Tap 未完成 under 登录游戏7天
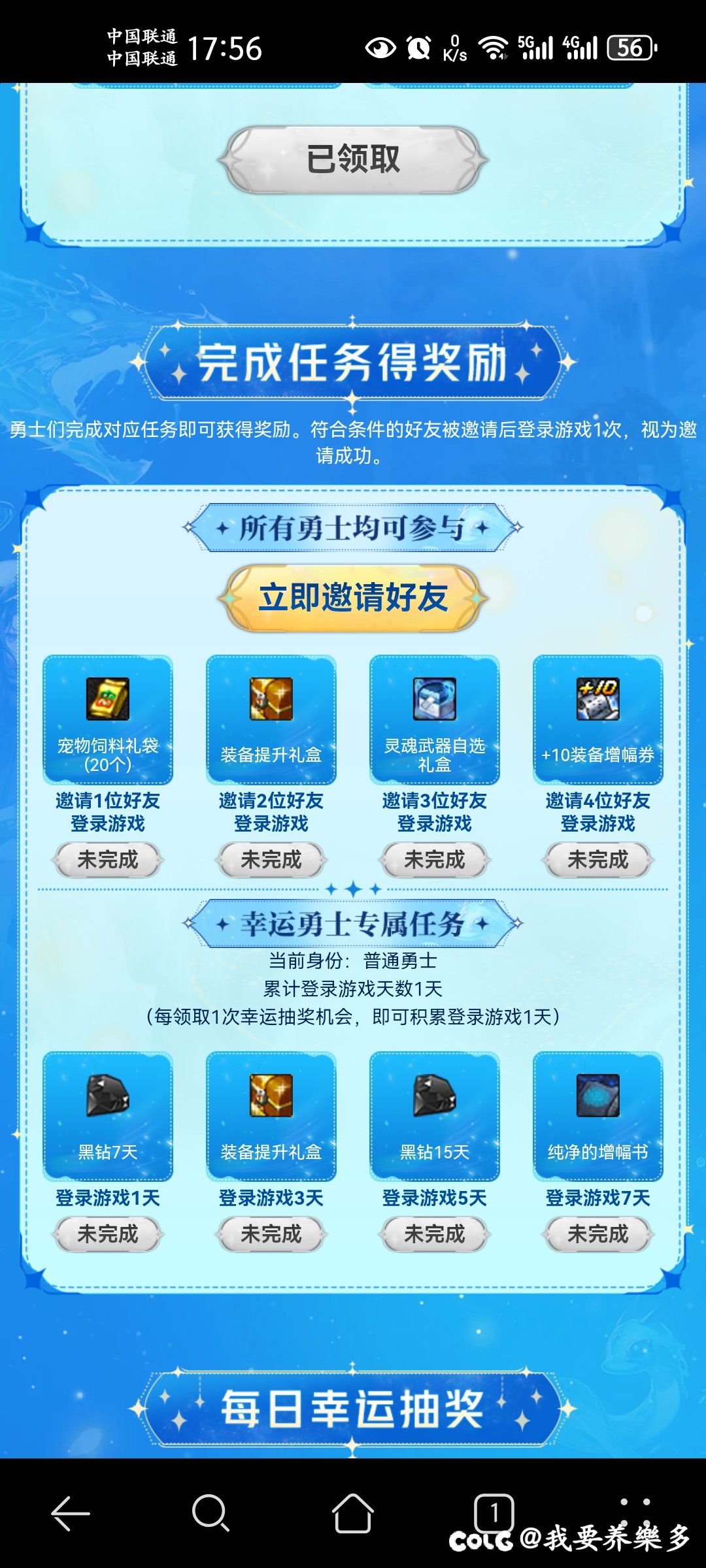This screenshot has height=1568, width=706. 598,1233
